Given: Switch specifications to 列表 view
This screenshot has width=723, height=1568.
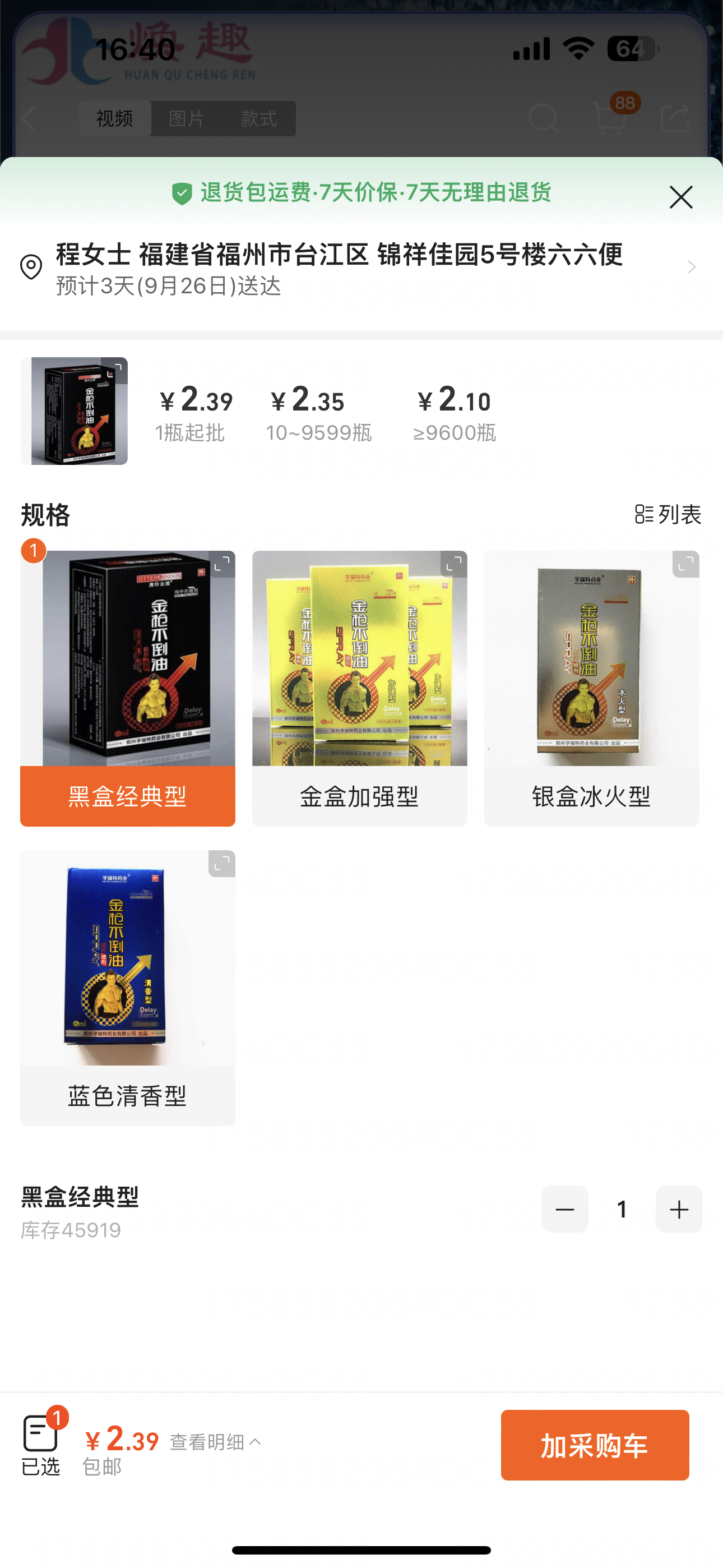Looking at the screenshot, I should click(668, 514).
